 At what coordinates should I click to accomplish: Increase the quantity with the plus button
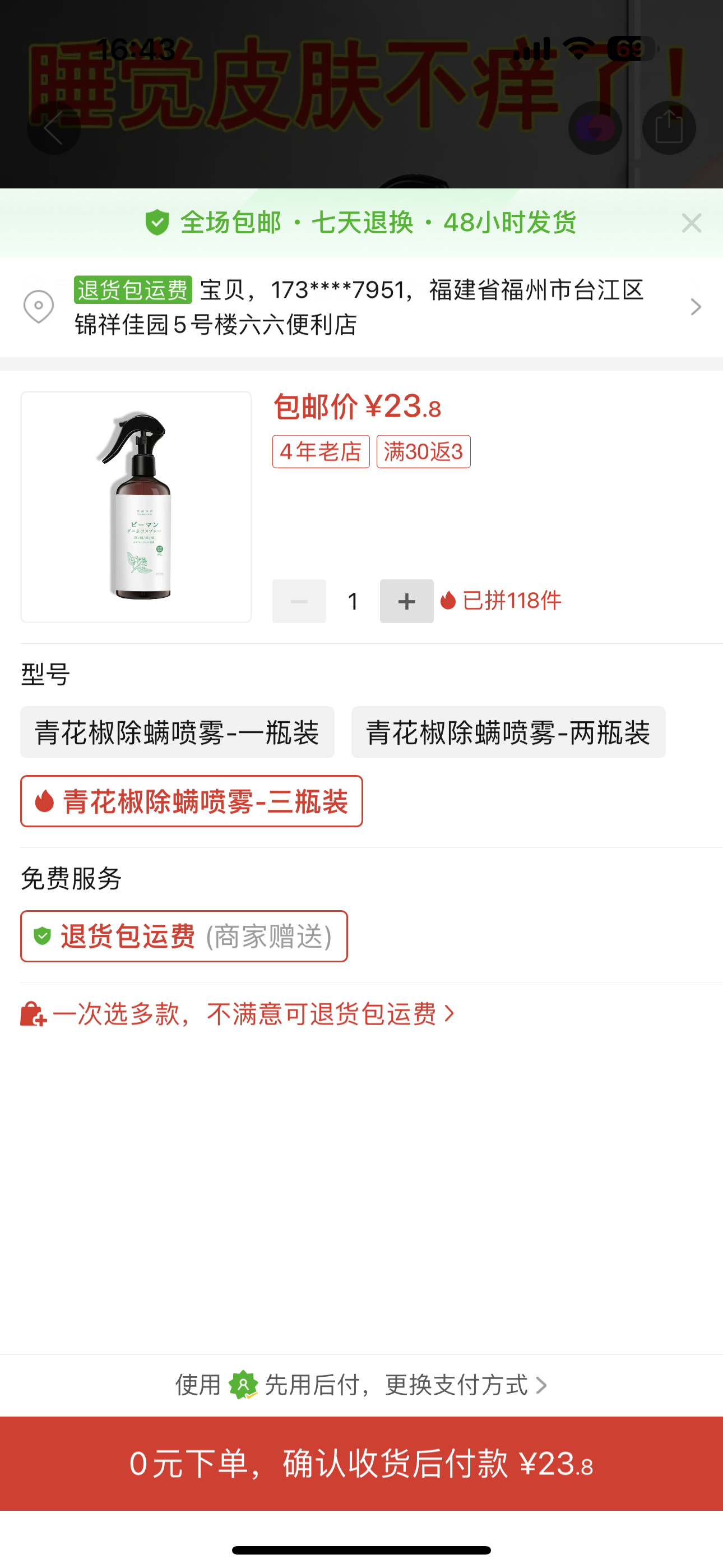coord(406,601)
